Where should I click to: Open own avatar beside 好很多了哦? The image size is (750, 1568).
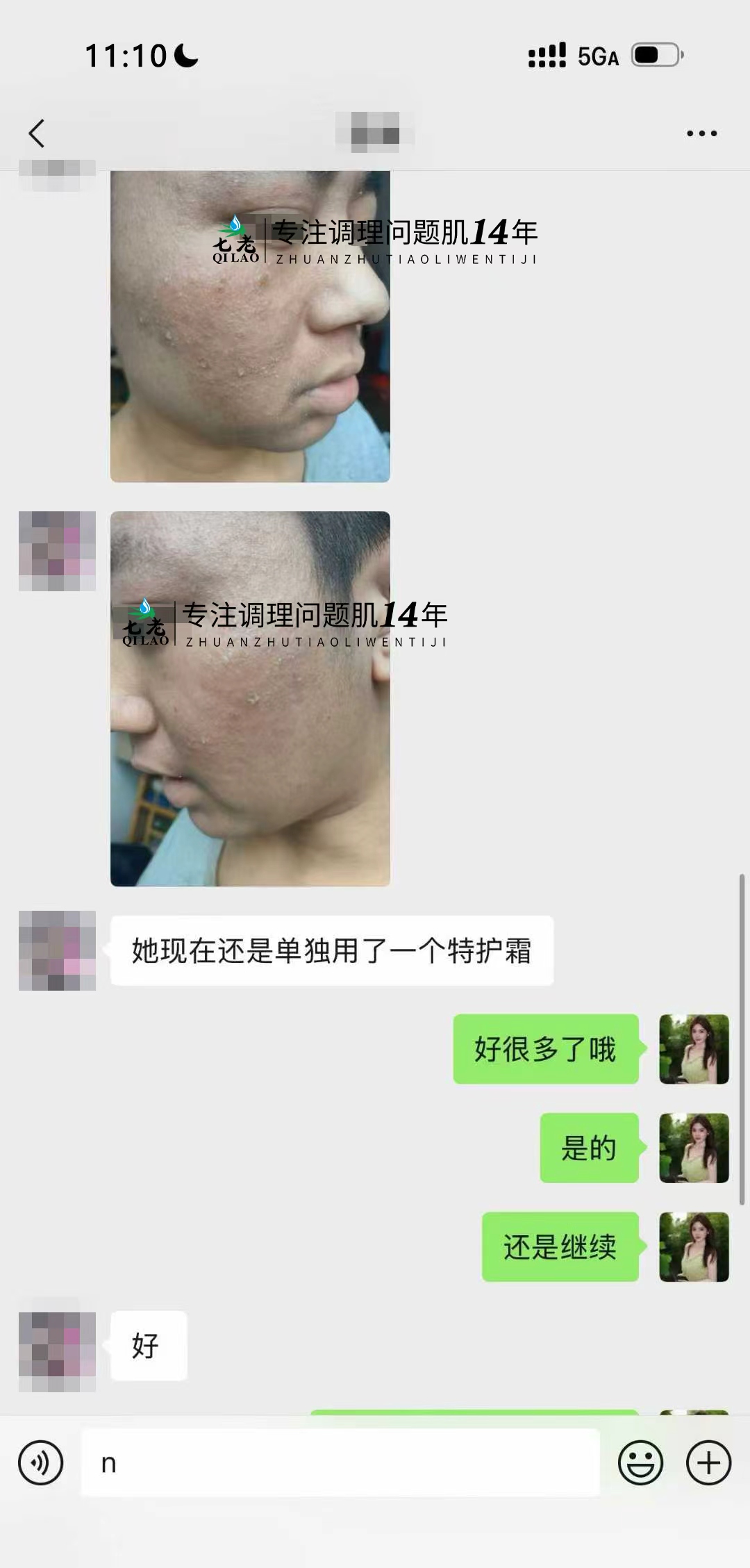click(693, 1049)
